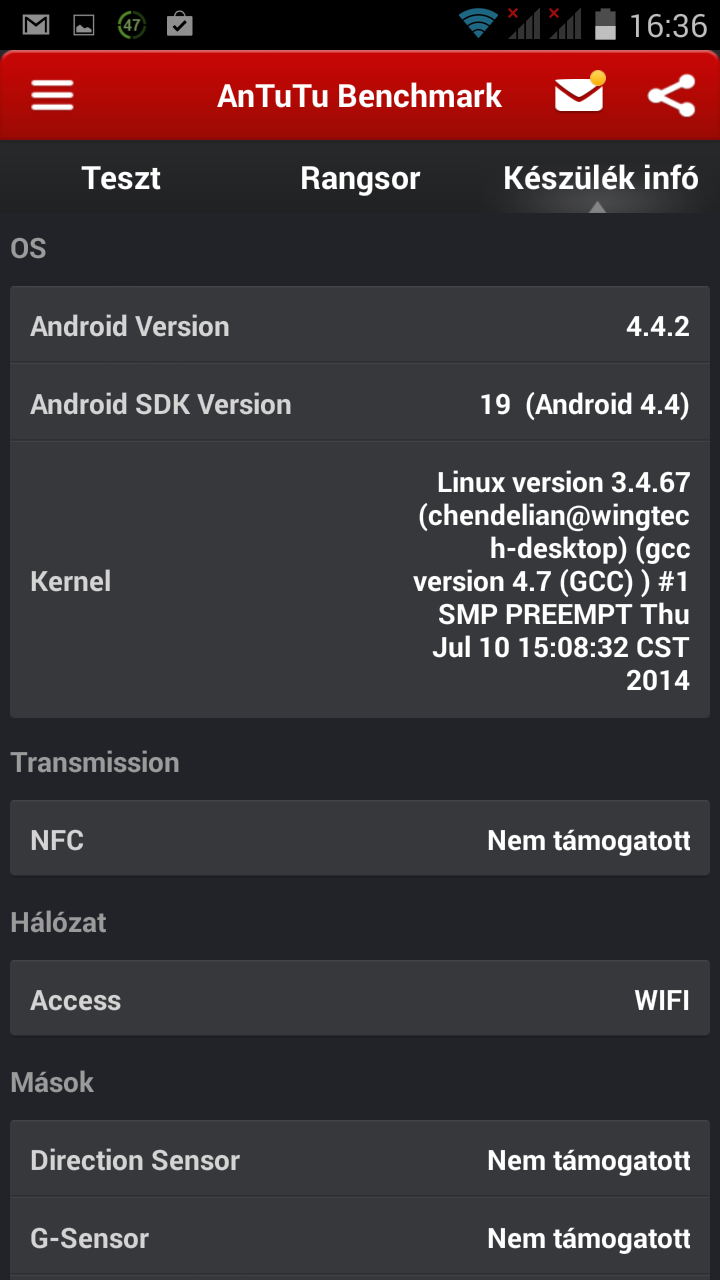The width and height of the screenshot is (720, 1280).
Task: Open the messages envelope icon
Action: tap(580, 95)
